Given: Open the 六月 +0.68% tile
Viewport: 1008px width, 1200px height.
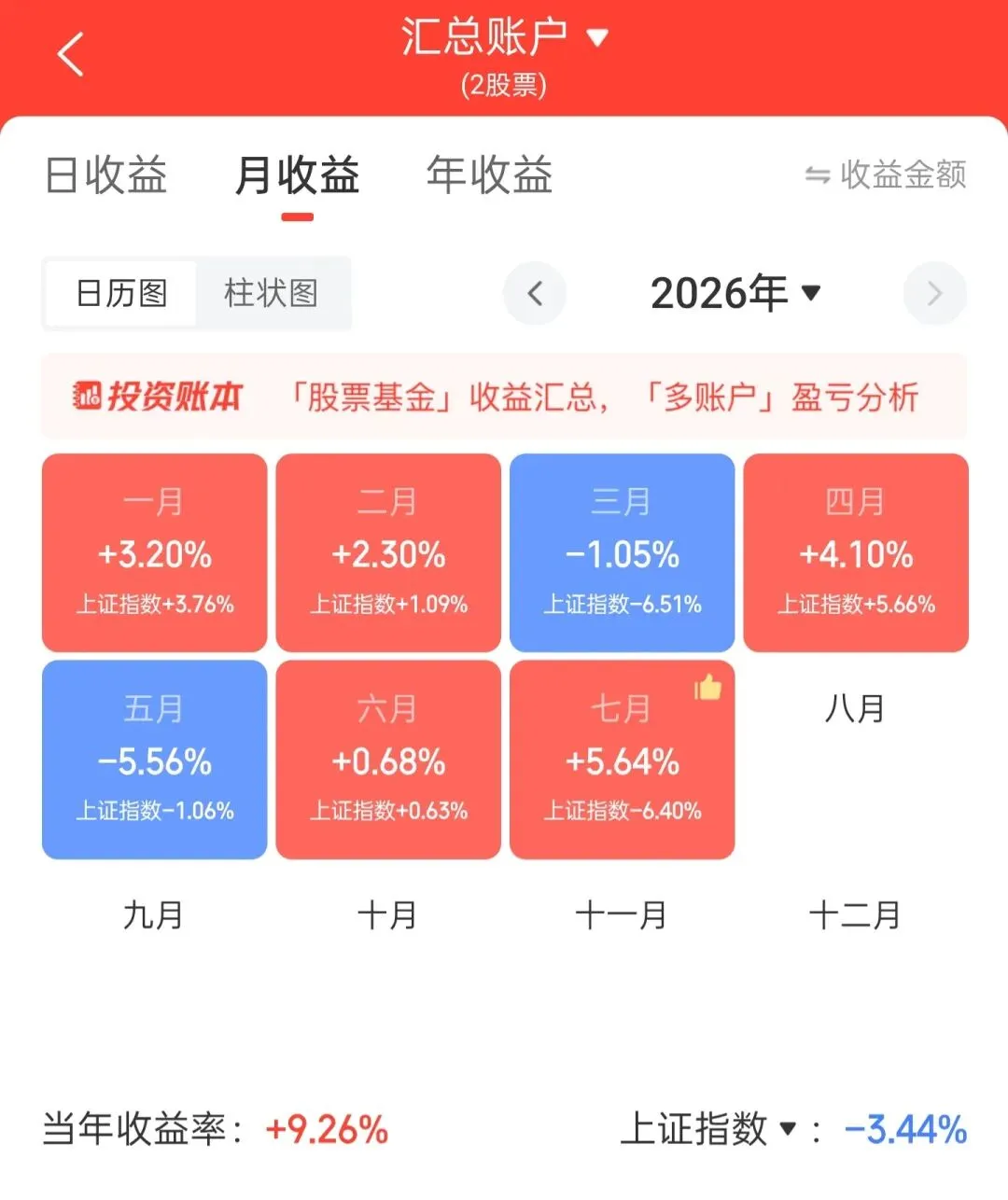Looking at the screenshot, I should 388,760.
